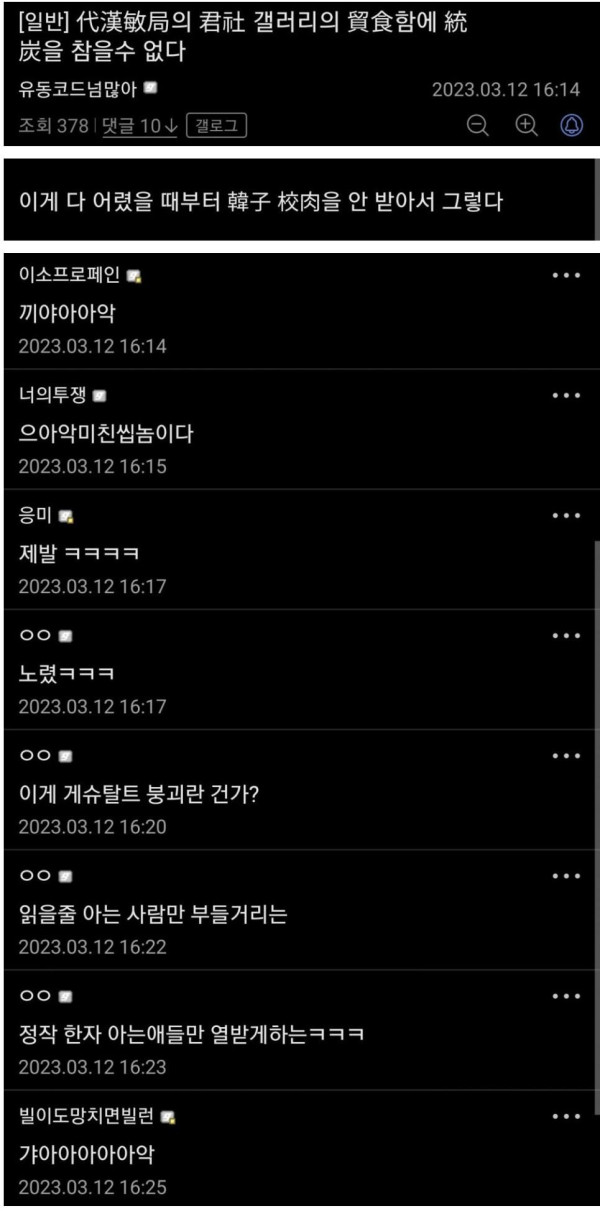Tap the zoom-in magnifier icon

pos(526,125)
